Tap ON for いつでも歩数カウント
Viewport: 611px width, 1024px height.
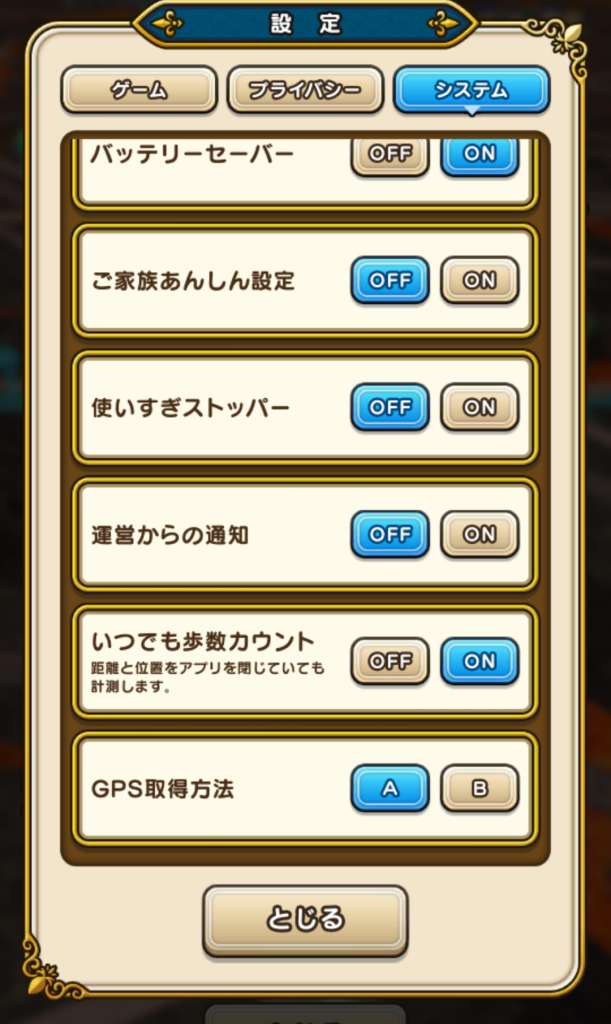tap(480, 661)
